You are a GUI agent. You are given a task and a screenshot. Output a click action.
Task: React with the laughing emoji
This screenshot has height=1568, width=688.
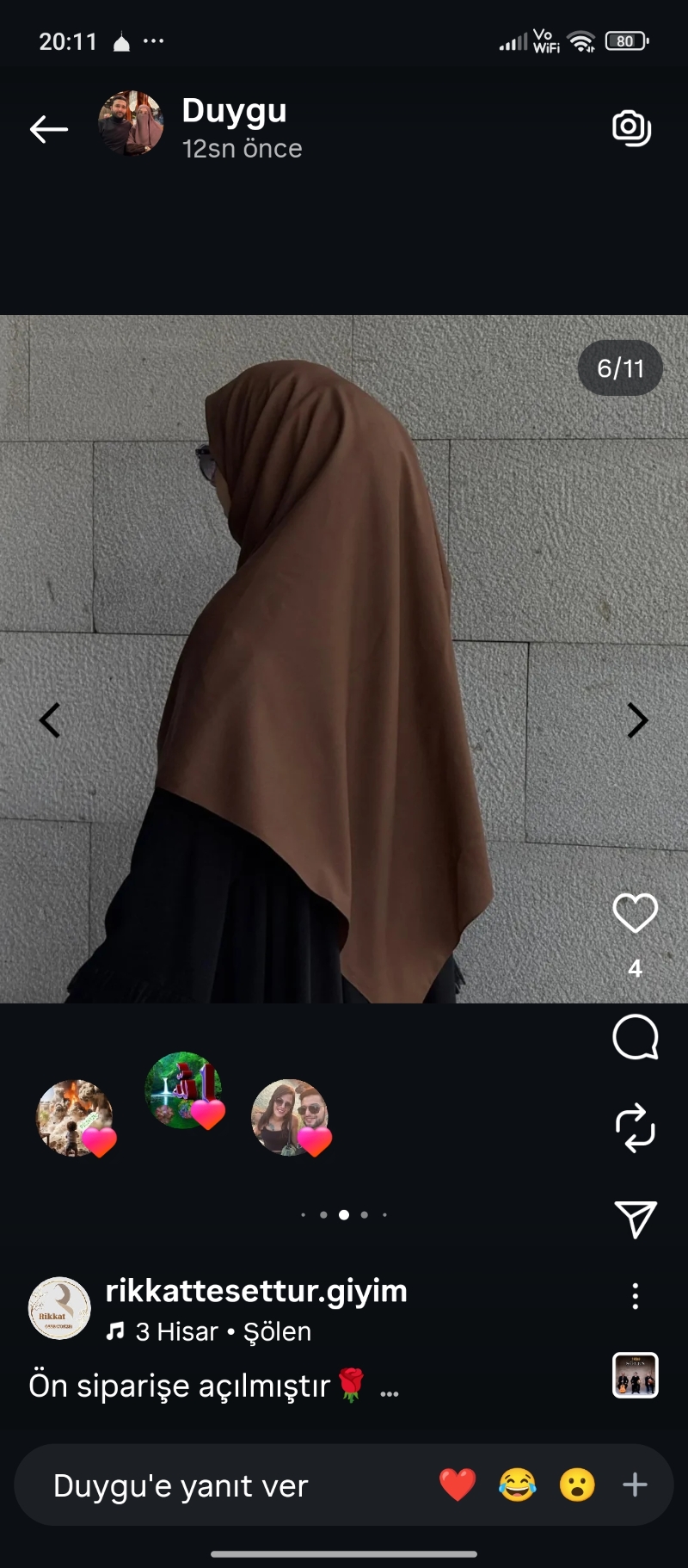click(517, 1485)
